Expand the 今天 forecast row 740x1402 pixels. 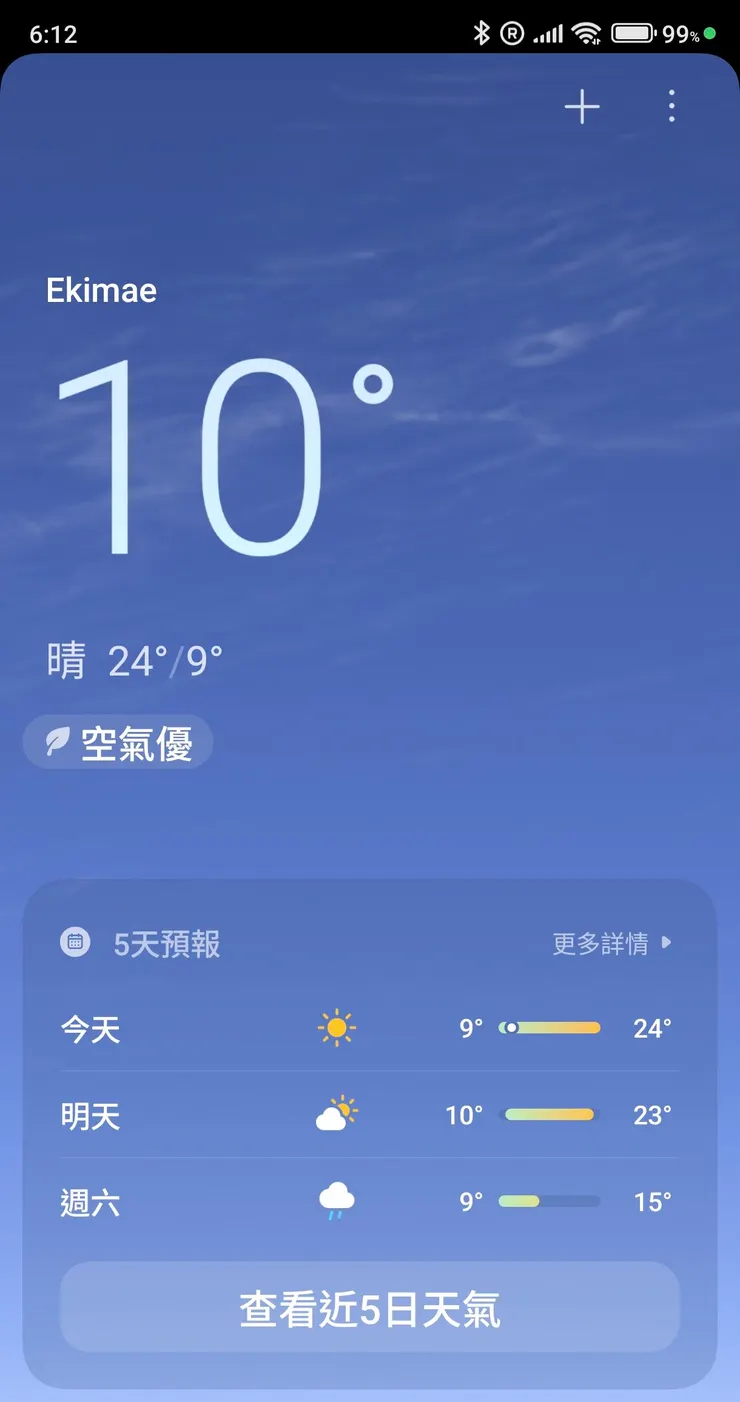coord(370,1028)
